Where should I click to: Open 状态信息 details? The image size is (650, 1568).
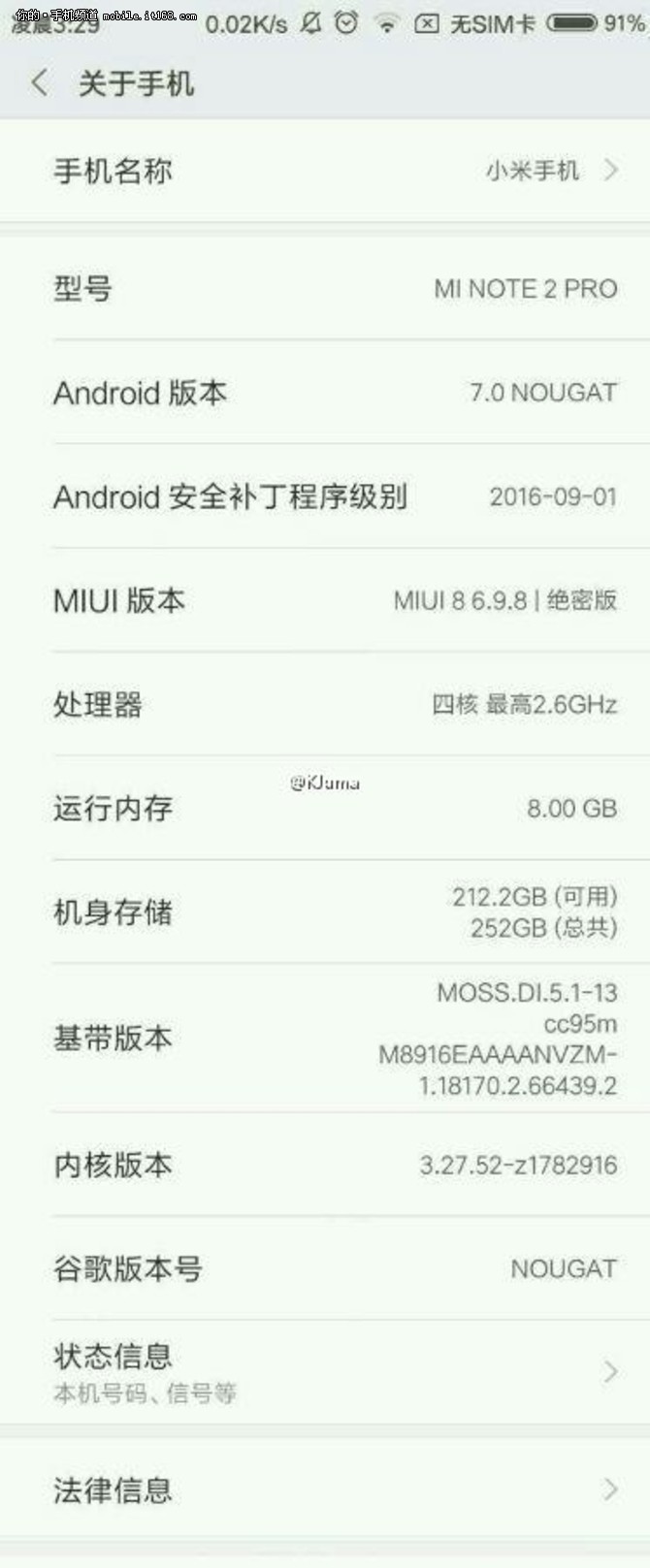pyautogui.click(x=325, y=1371)
